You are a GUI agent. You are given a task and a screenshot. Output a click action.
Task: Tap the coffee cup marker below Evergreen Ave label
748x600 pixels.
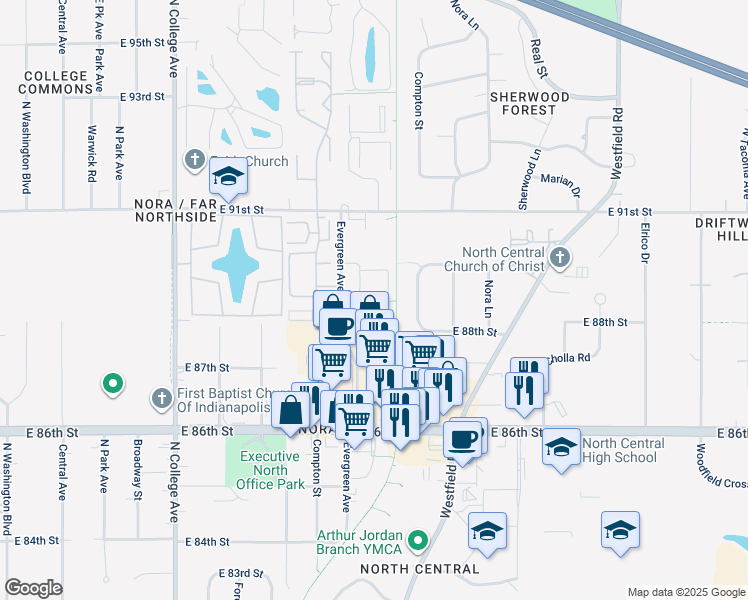338,327
